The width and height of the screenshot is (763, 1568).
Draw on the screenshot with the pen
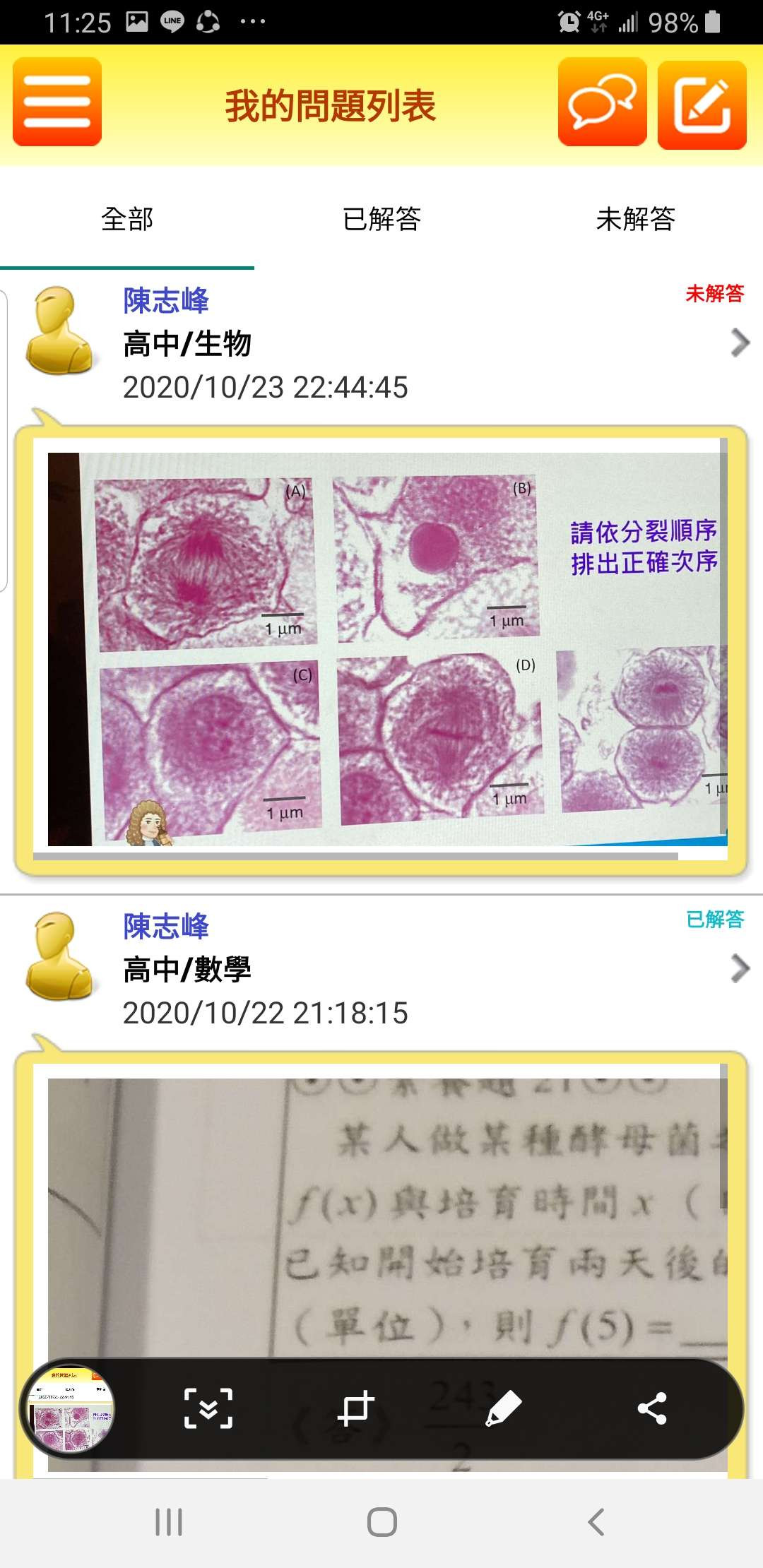pos(504,1408)
